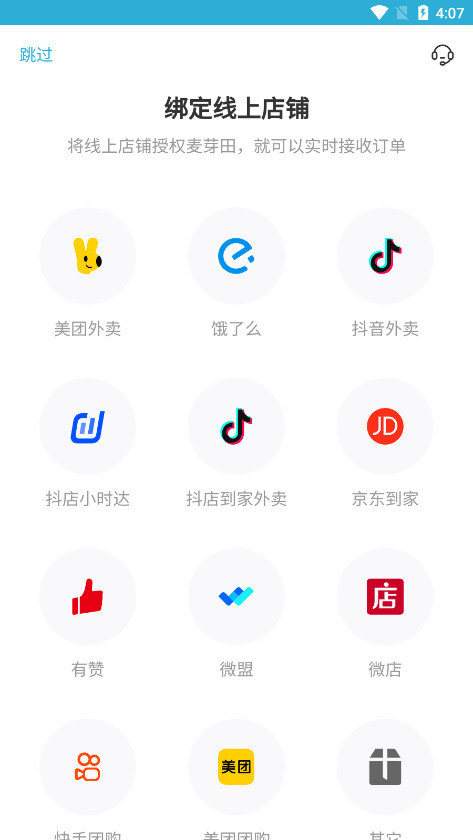Open 抖店小时达 binding
Image resolution: width=473 pixels, height=840 pixels.
click(x=87, y=426)
